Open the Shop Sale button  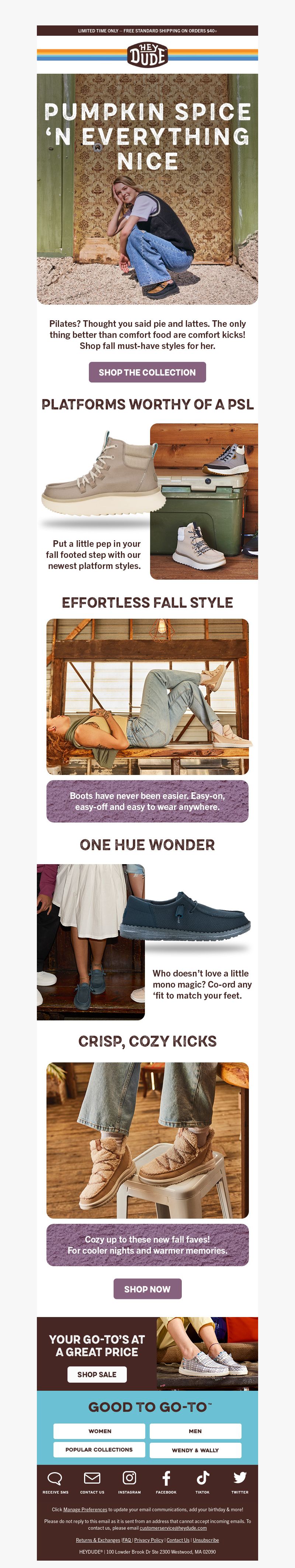97,1374
